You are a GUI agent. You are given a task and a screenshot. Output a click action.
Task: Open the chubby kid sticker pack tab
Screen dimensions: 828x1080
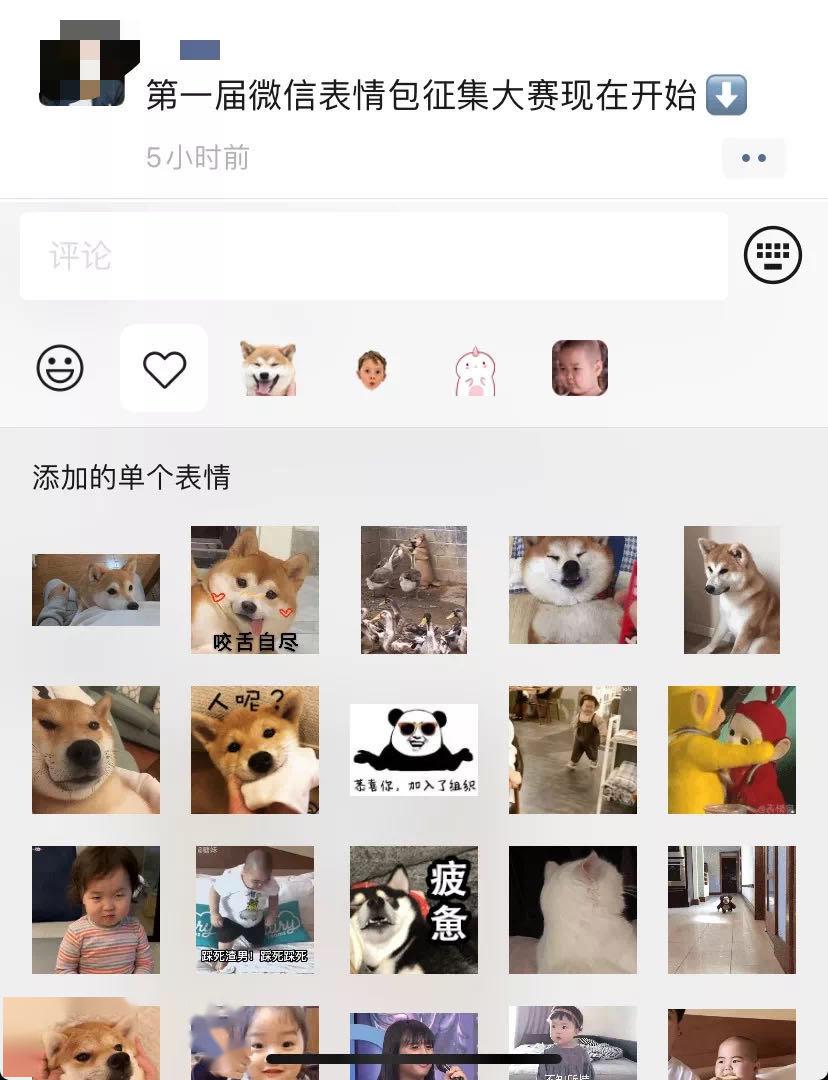(x=580, y=368)
